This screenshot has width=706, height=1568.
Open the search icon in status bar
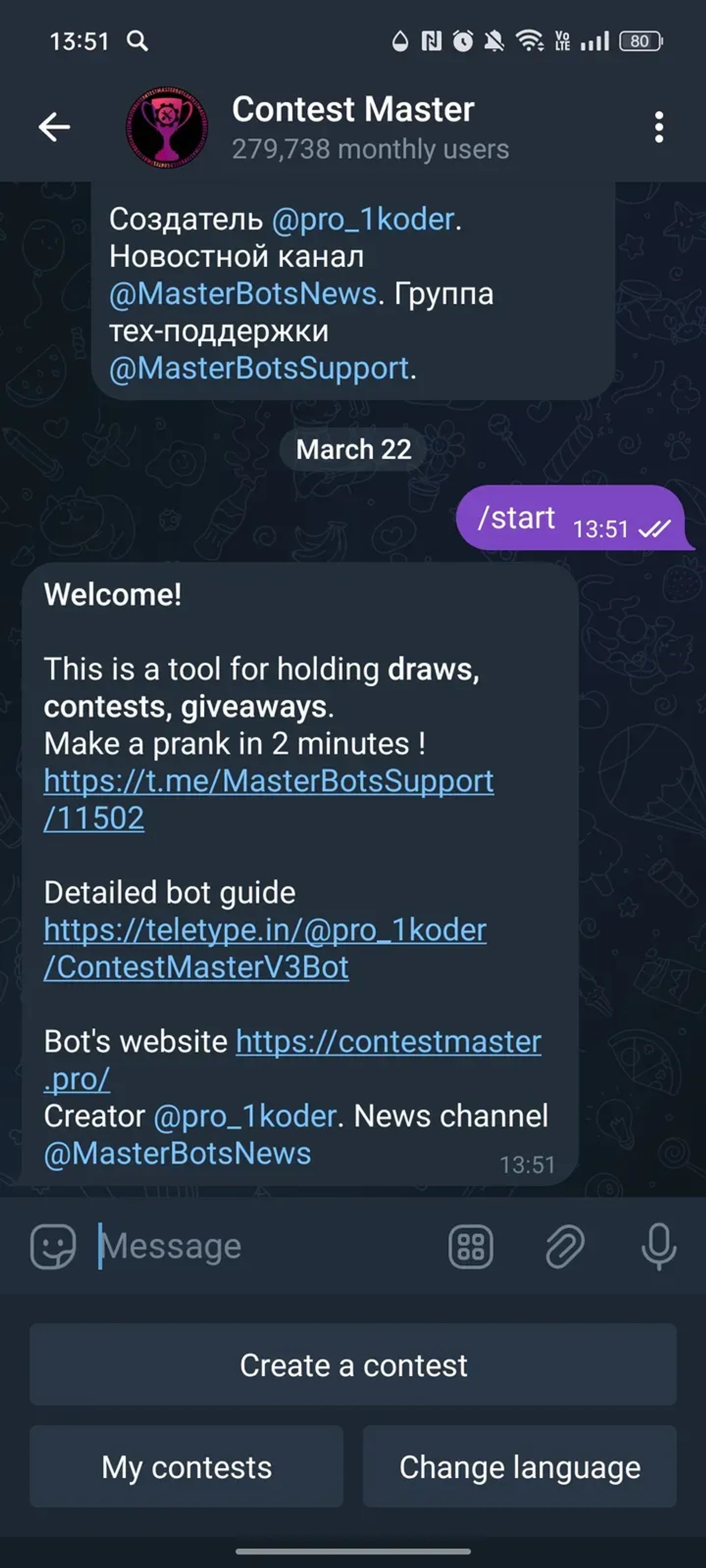point(137,41)
